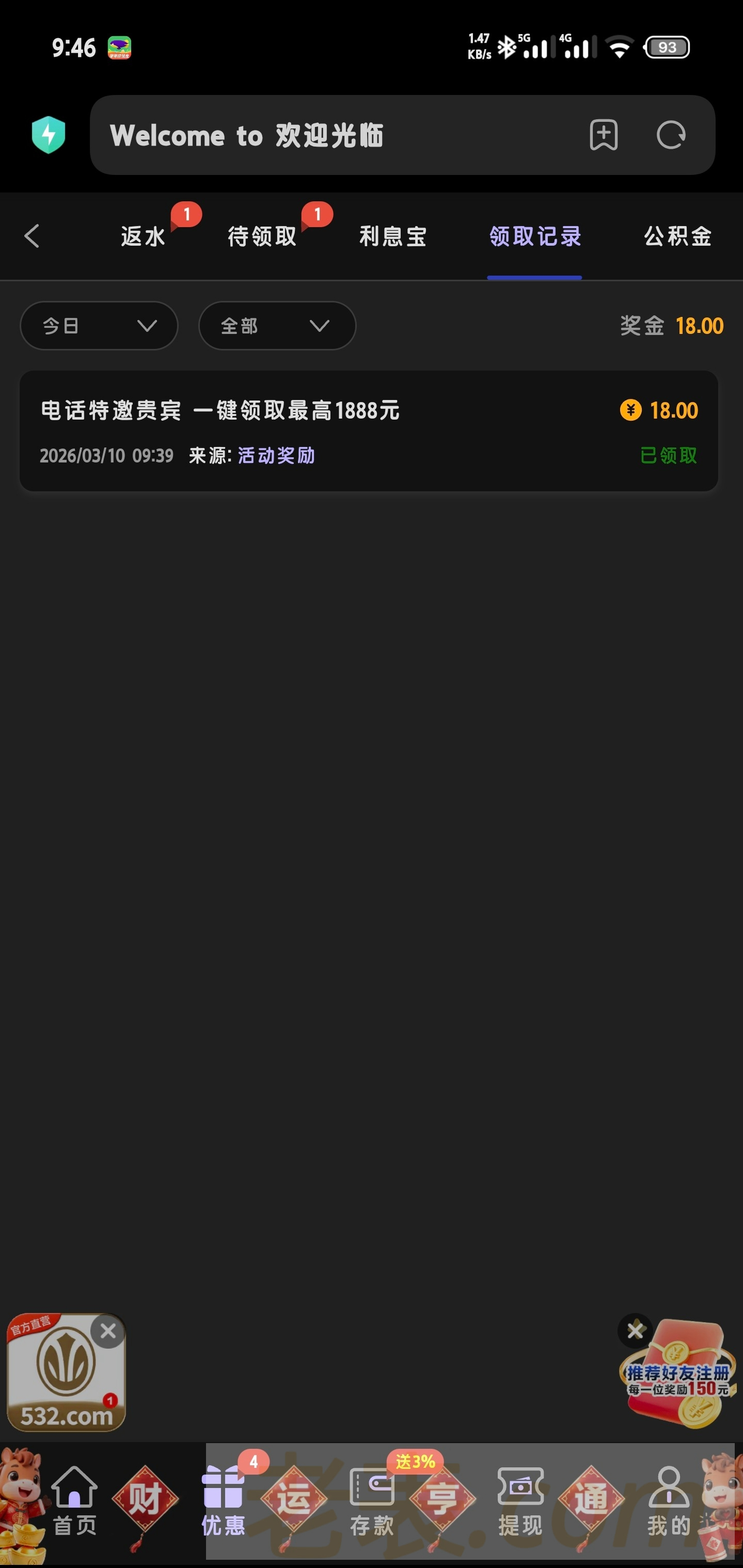Switch to the 返水 tab
This screenshot has width=743, height=1568.
(143, 236)
